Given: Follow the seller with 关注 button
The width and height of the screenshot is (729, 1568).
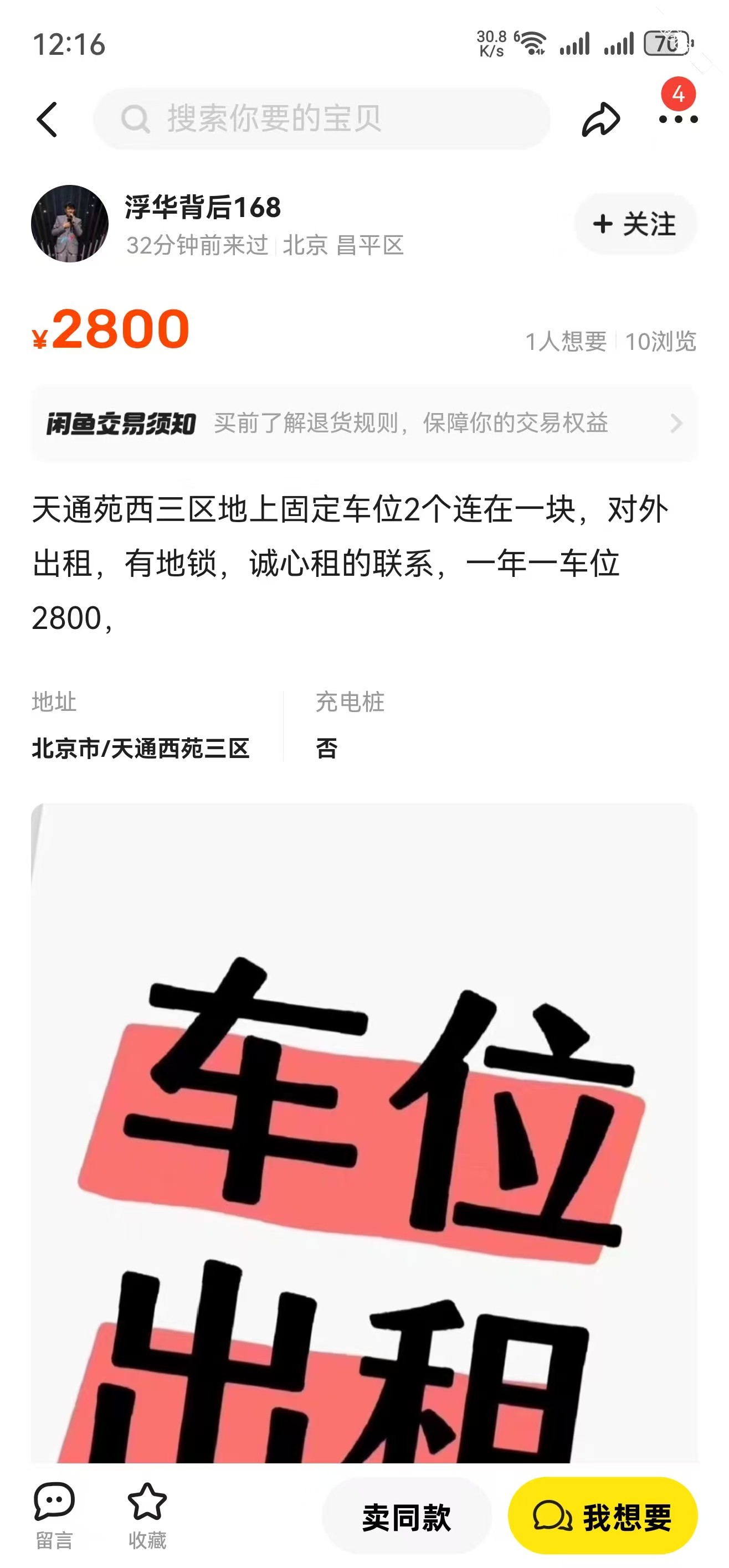Looking at the screenshot, I should coord(635,224).
